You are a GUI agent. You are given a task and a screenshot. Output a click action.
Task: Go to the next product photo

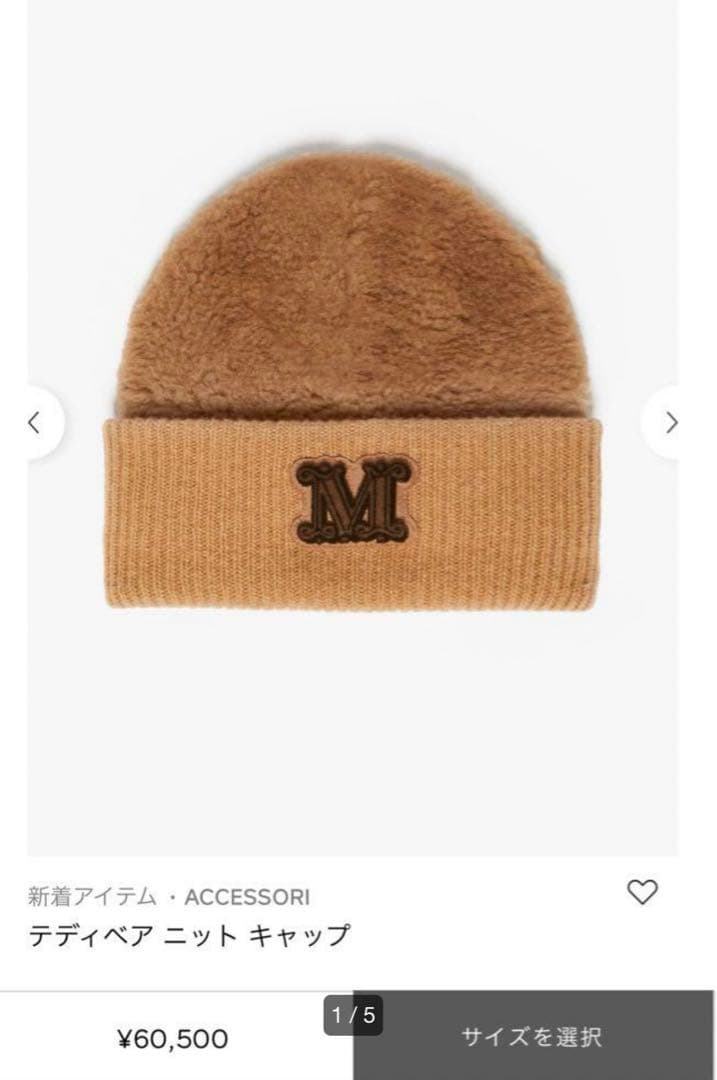[672, 422]
